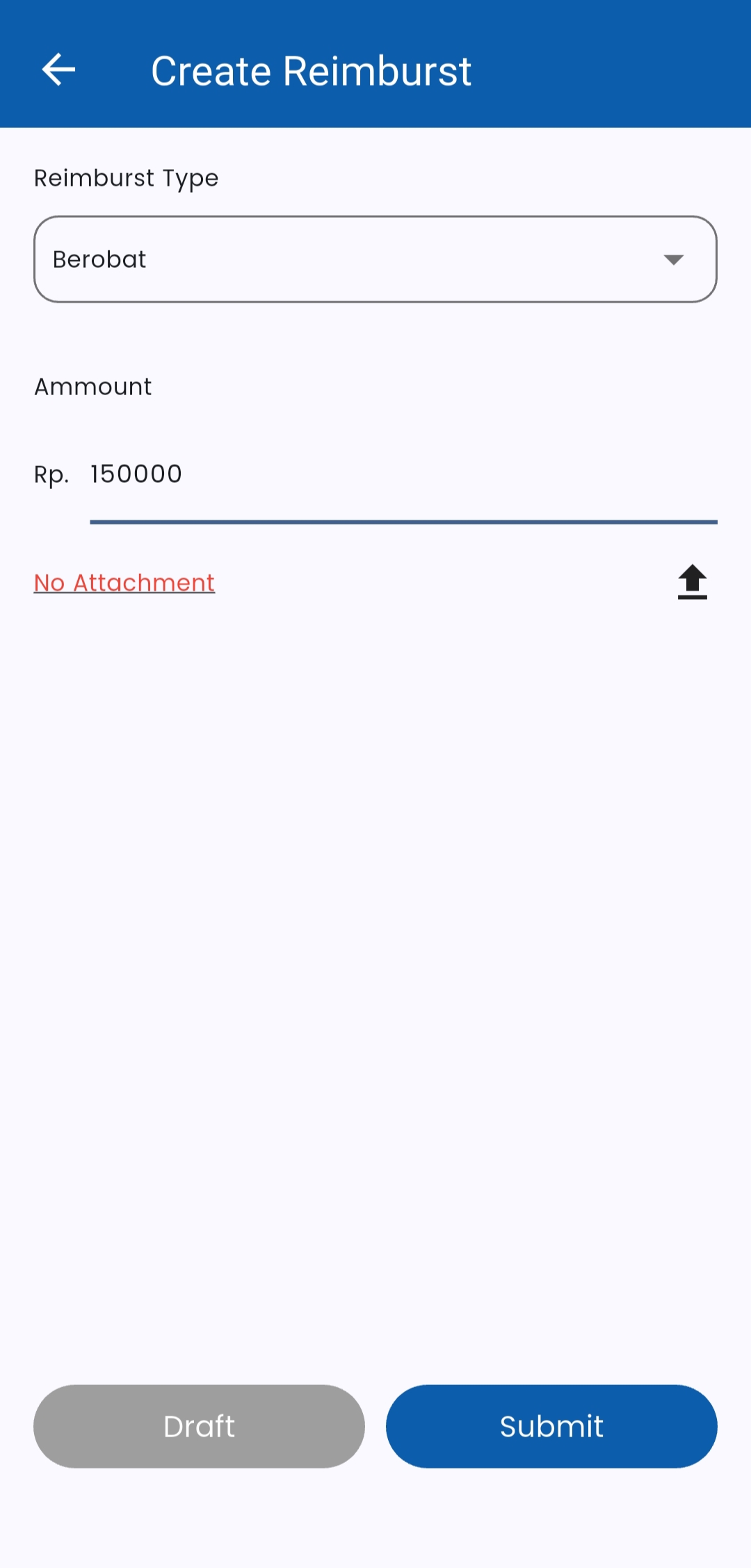Select the Ammount section label
The width and height of the screenshot is (751, 1568).
tap(93, 387)
